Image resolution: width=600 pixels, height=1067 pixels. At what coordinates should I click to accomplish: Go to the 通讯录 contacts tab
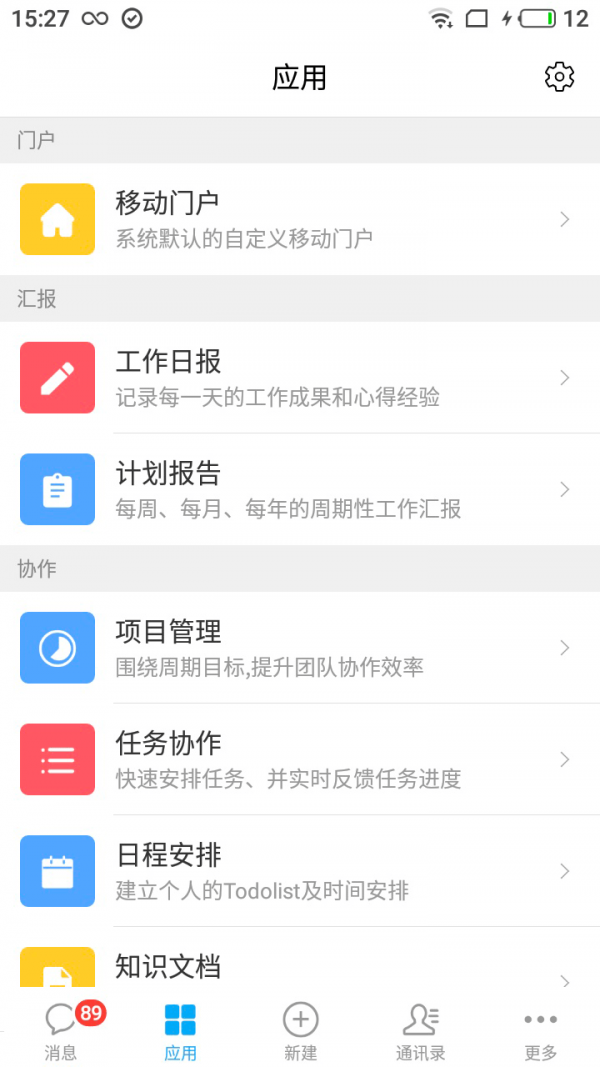(420, 1030)
